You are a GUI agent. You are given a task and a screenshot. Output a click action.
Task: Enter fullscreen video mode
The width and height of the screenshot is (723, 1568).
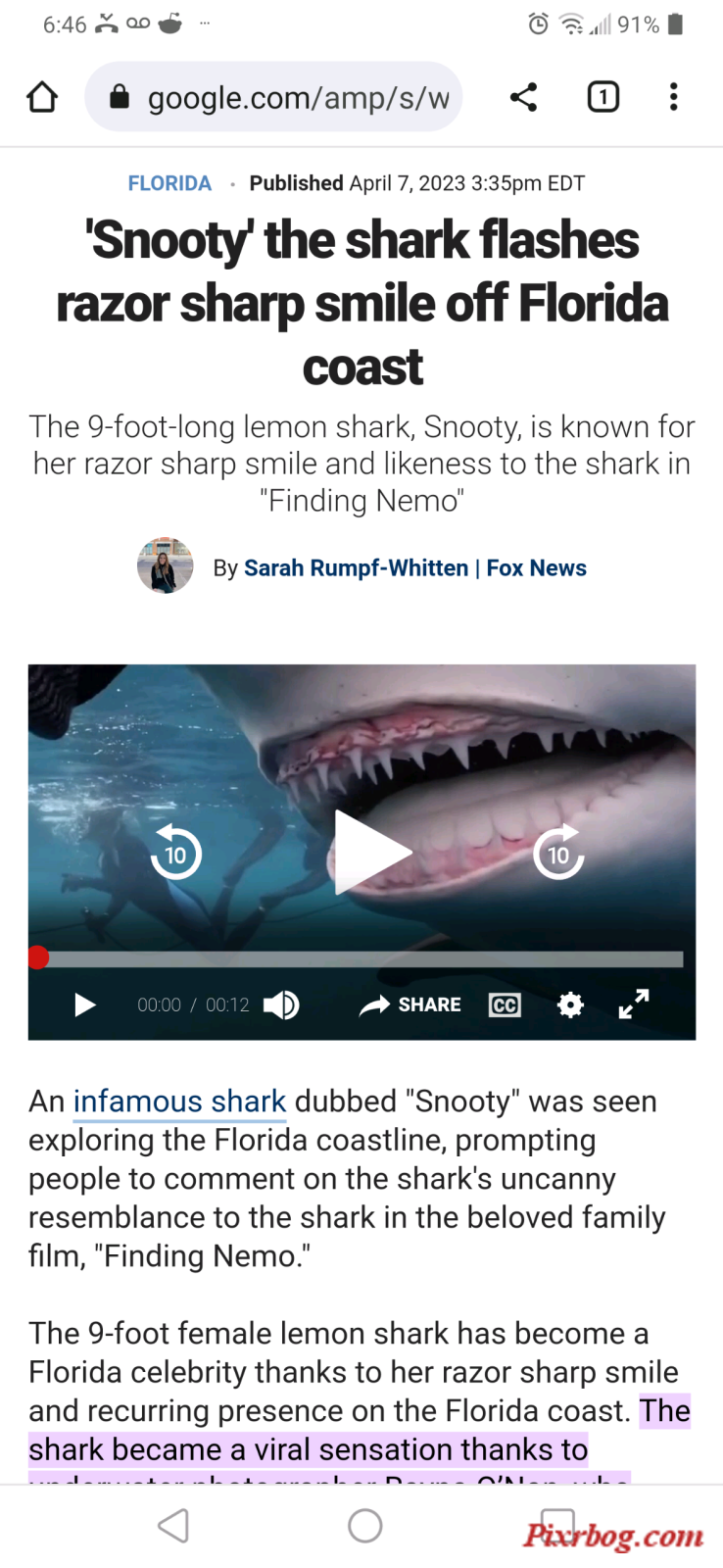coord(634,1004)
